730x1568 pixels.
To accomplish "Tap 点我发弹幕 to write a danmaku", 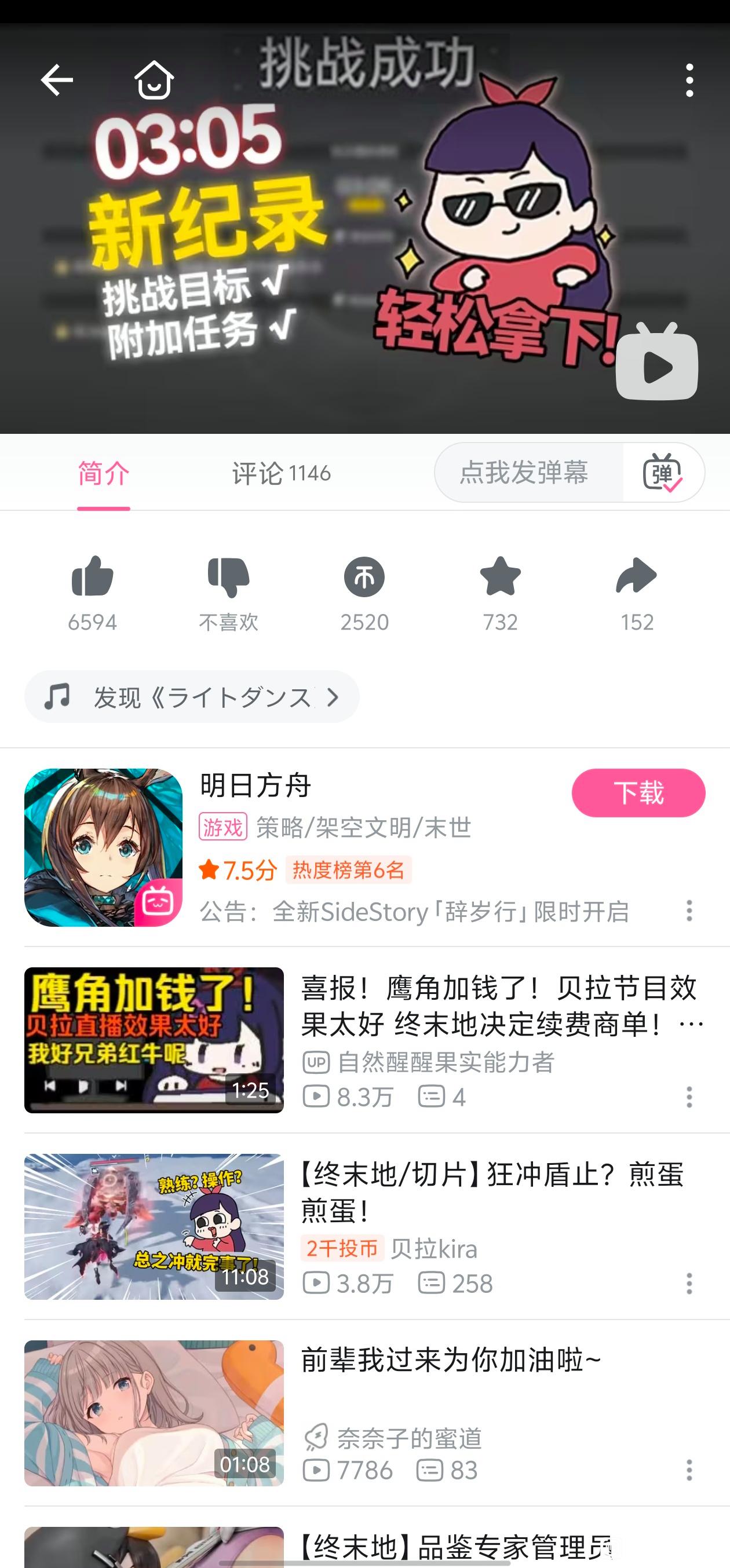I will [524, 472].
